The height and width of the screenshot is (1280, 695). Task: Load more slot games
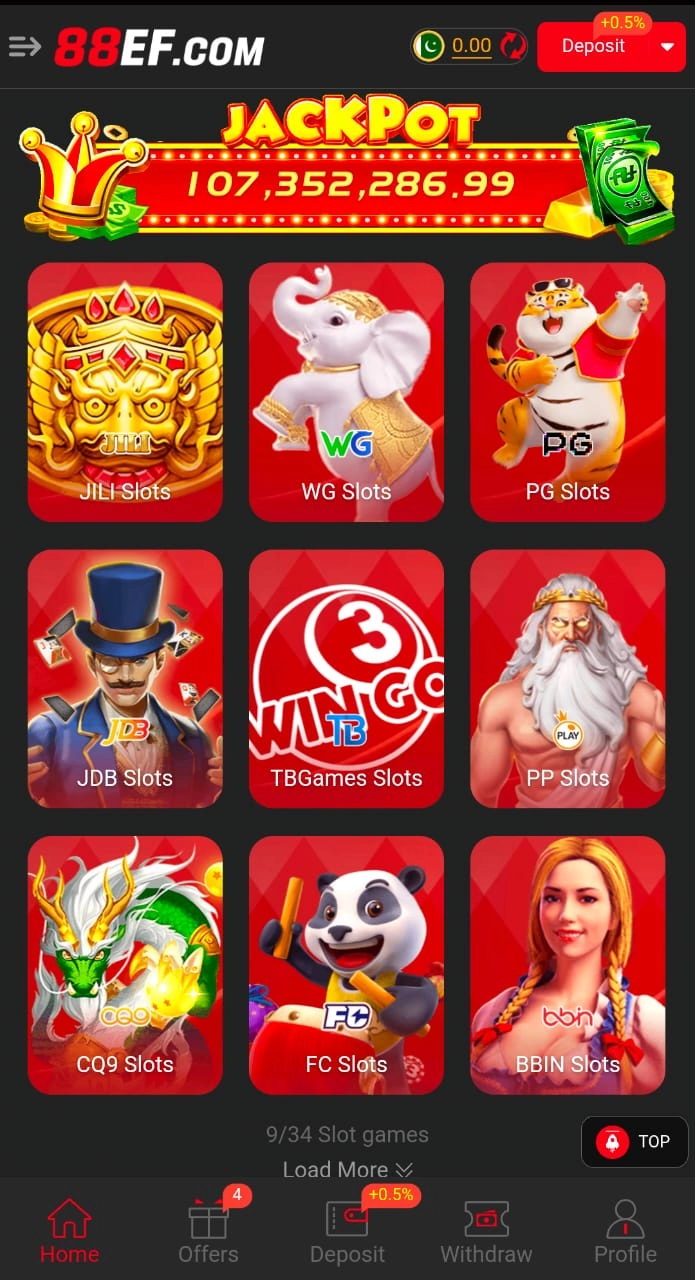pyautogui.click(x=347, y=1169)
